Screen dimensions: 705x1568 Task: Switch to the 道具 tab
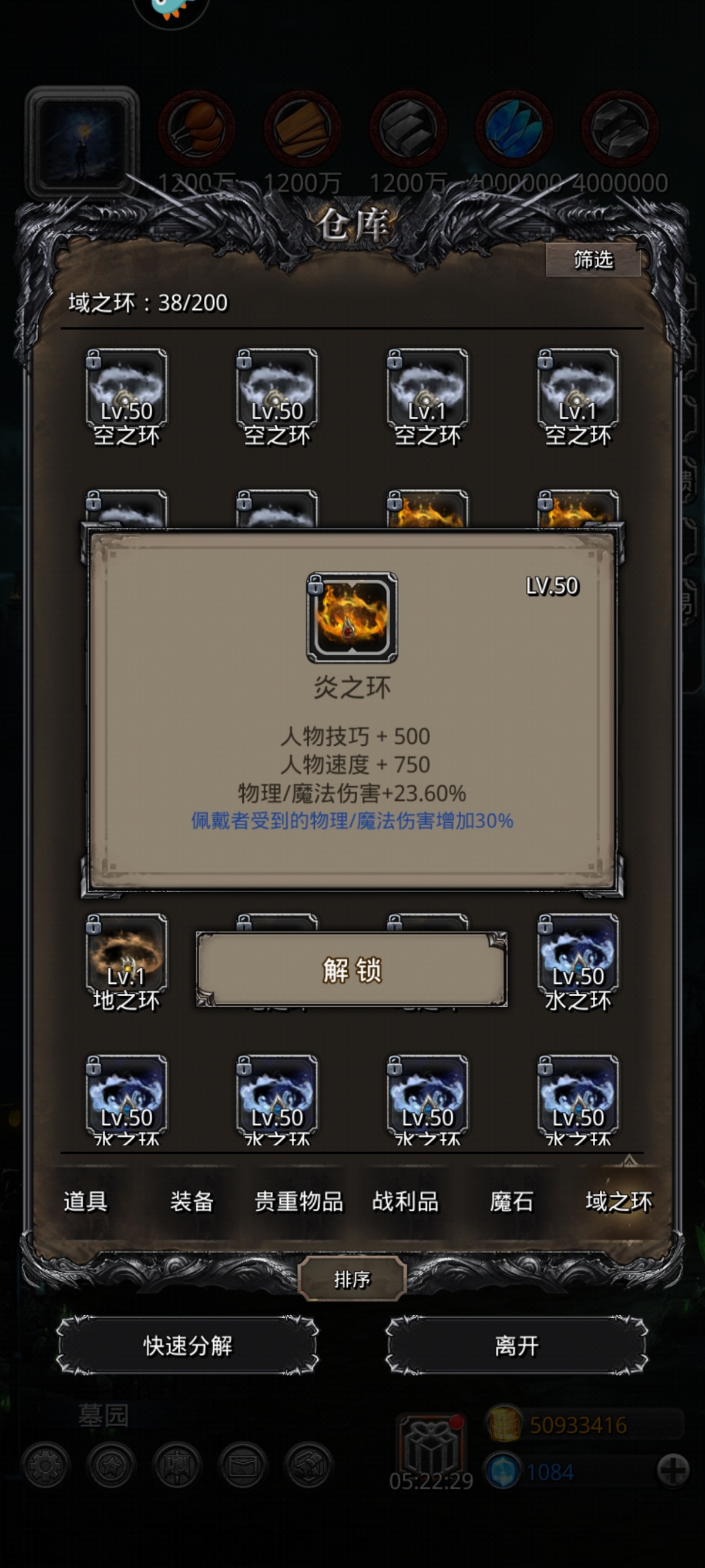click(x=85, y=1201)
